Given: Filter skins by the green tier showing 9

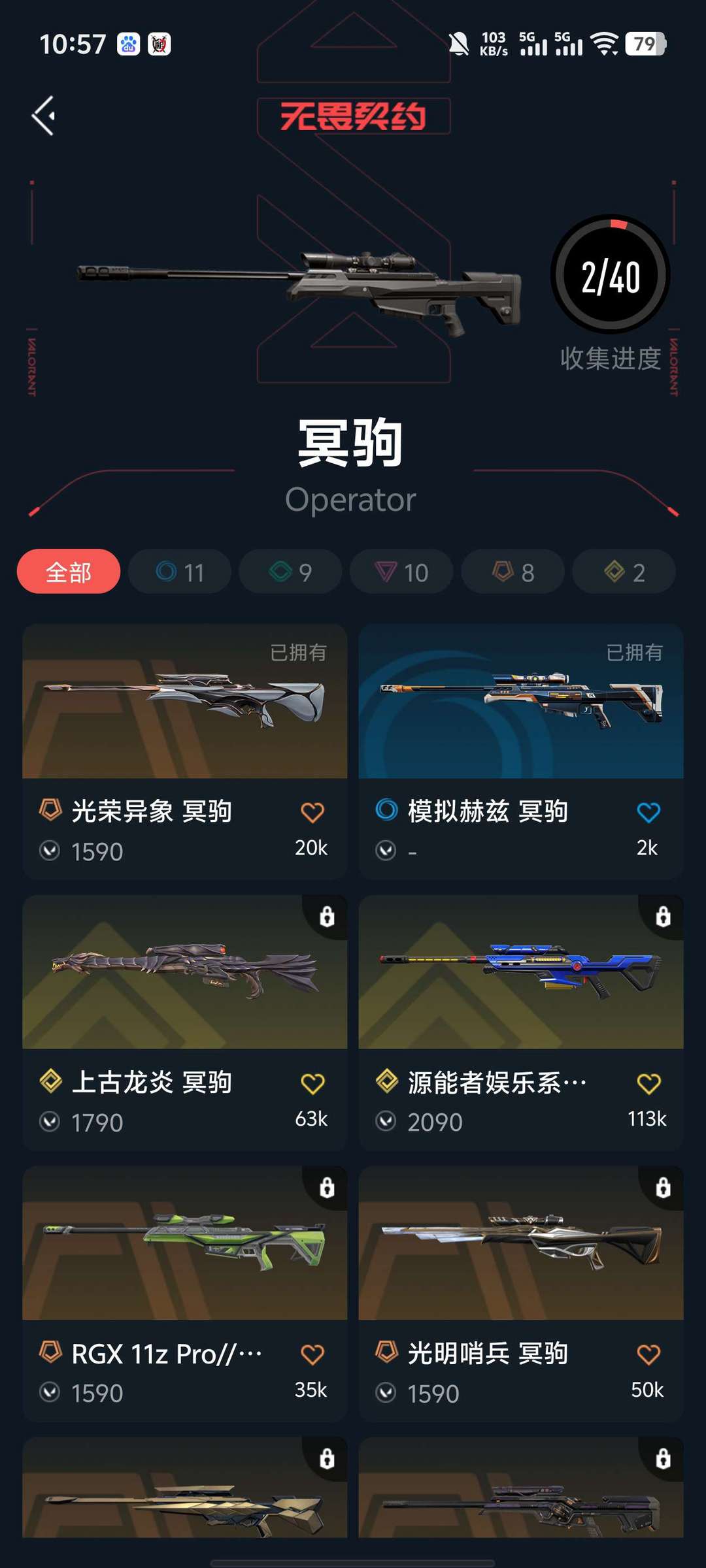Looking at the screenshot, I should pos(291,572).
